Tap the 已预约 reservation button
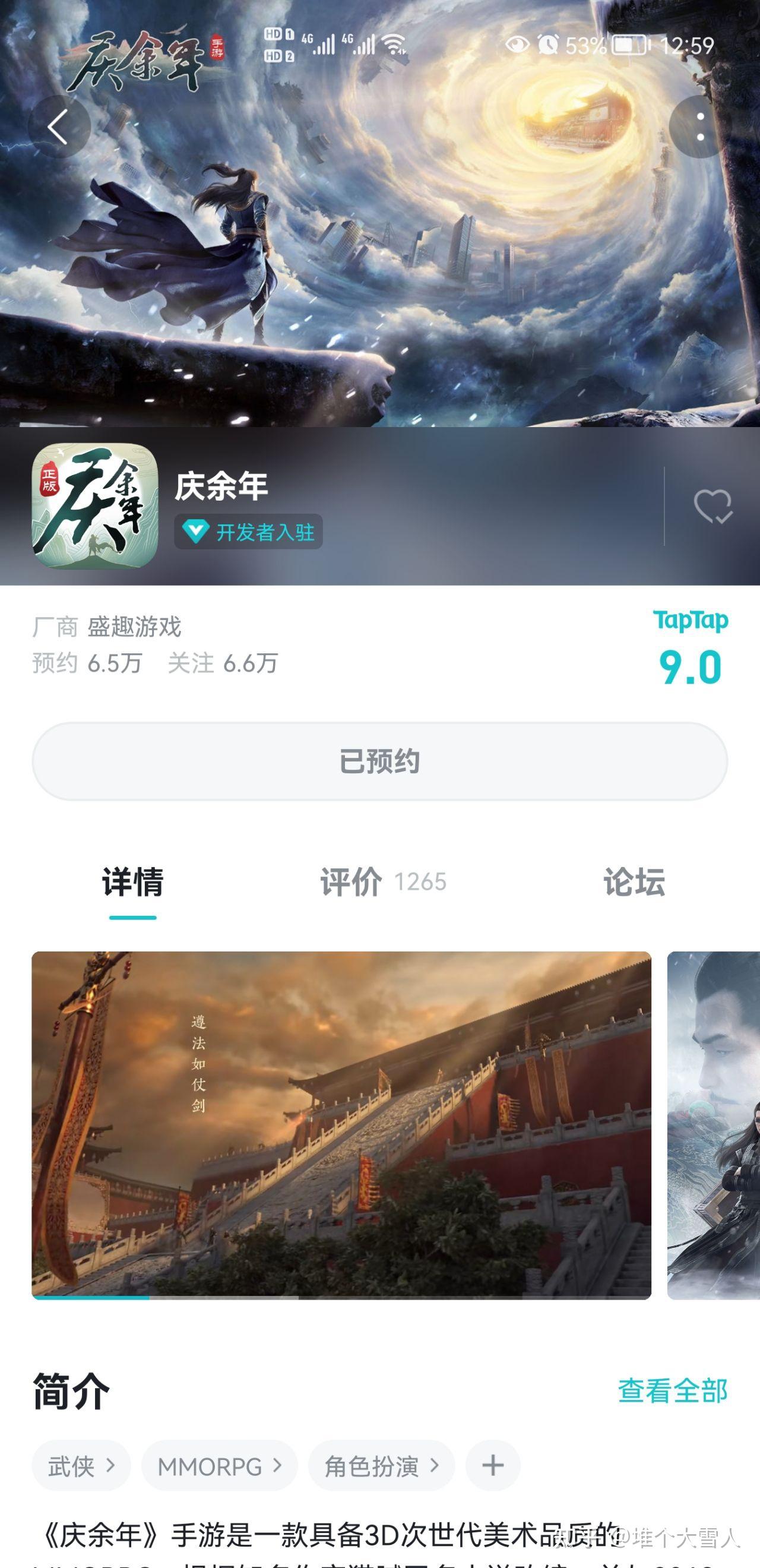The image size is (760, 1568). [379, 761]
